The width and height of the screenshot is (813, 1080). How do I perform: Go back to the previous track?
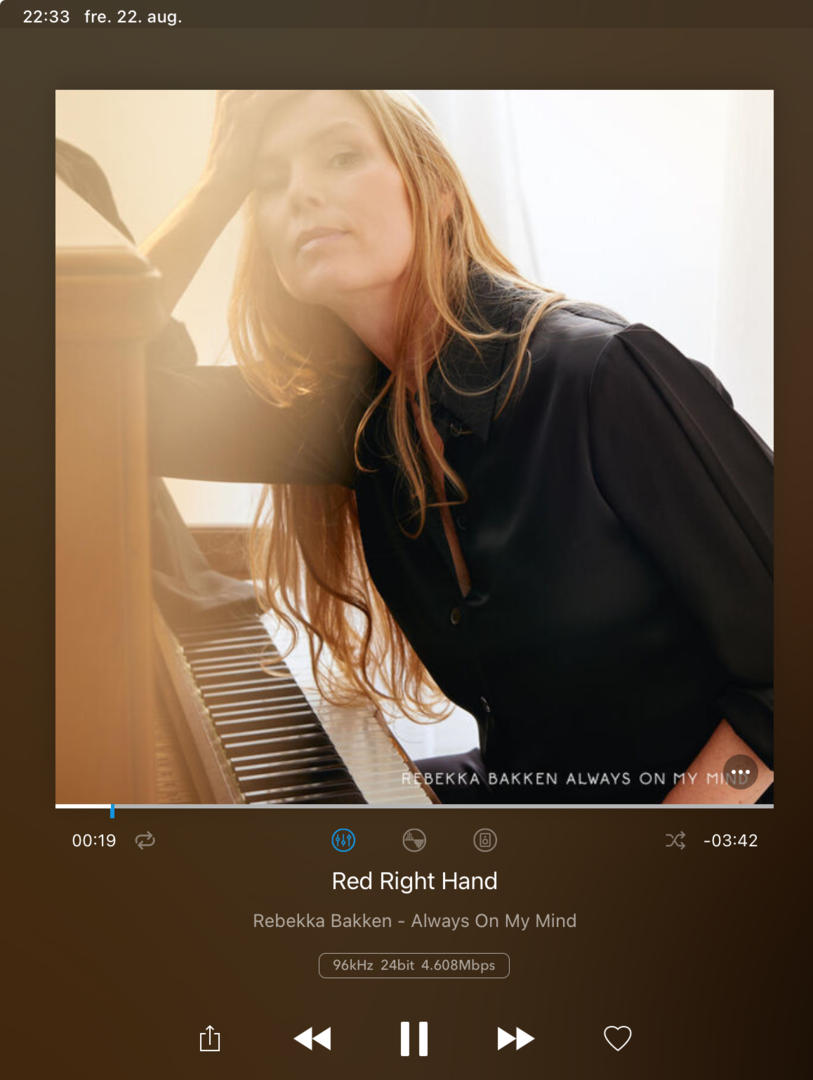click(x=313, y=1039)
